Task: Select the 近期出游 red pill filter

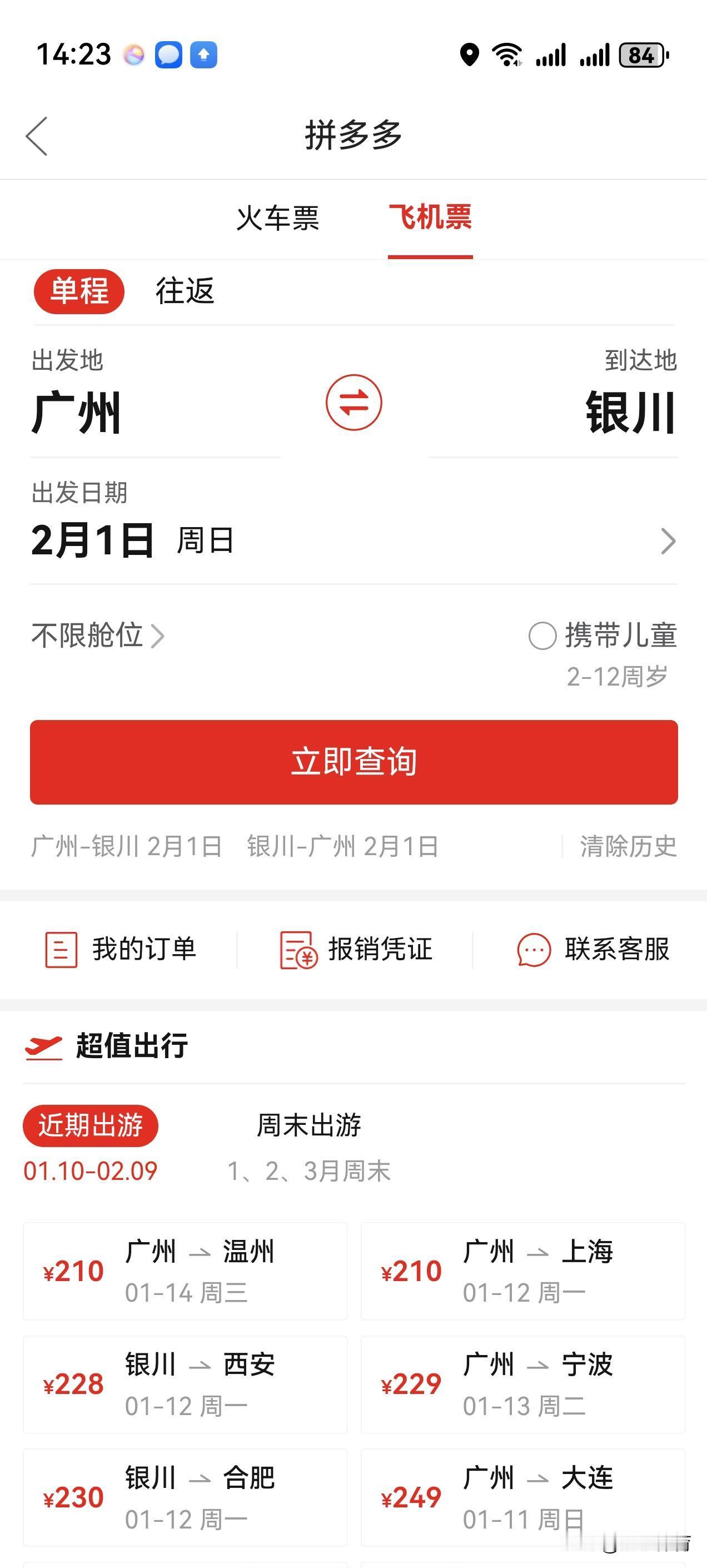Action: click(90, 1126)
